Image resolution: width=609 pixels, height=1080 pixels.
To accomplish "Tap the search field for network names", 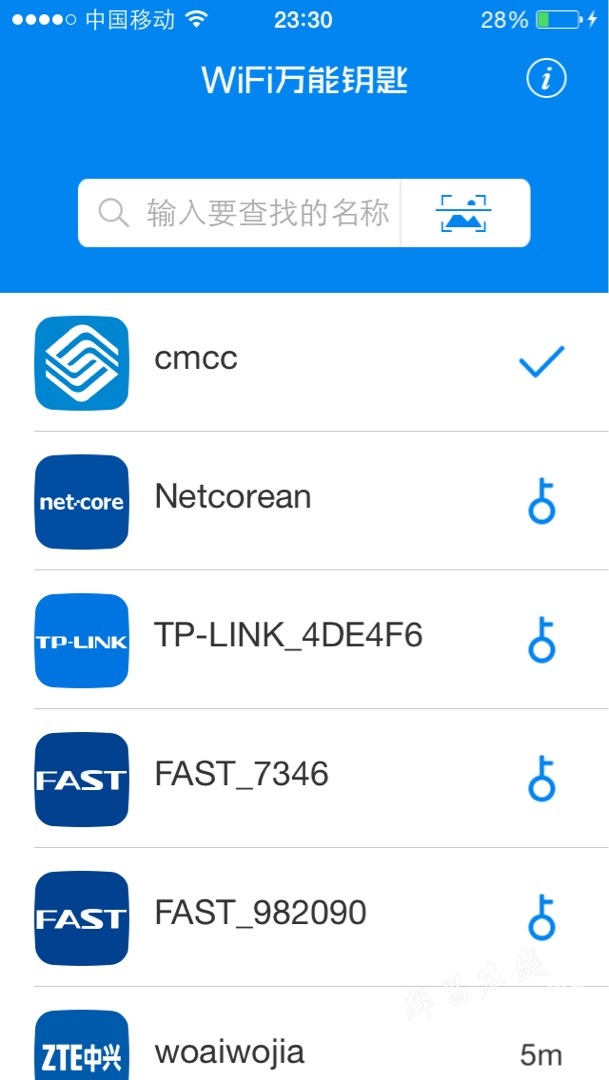I will [x=239, y=213].
